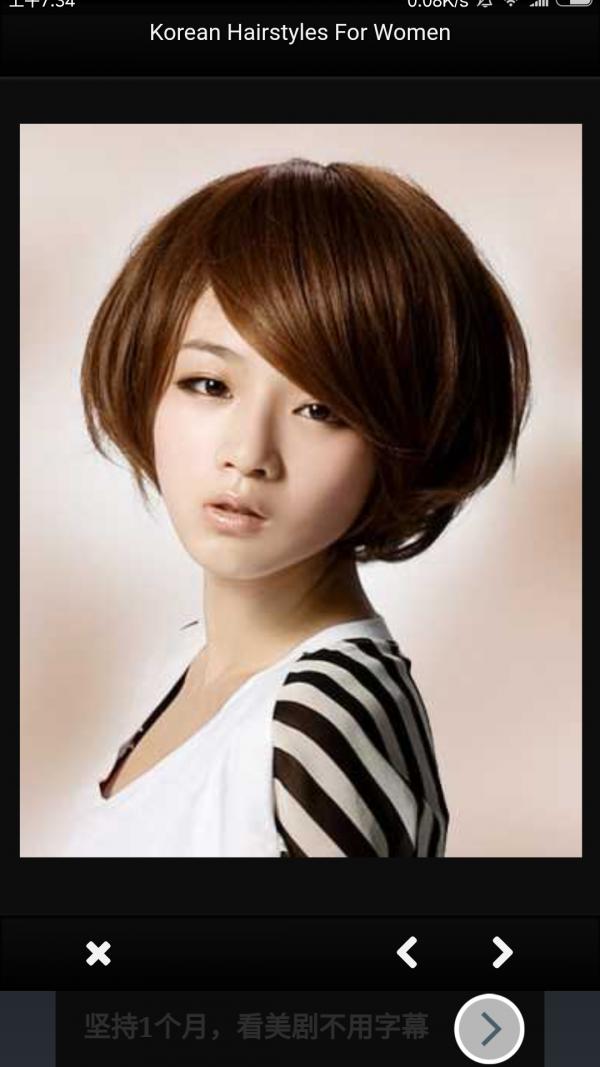
Task: Go to the next hairstyle image
Action: [502, 953]
